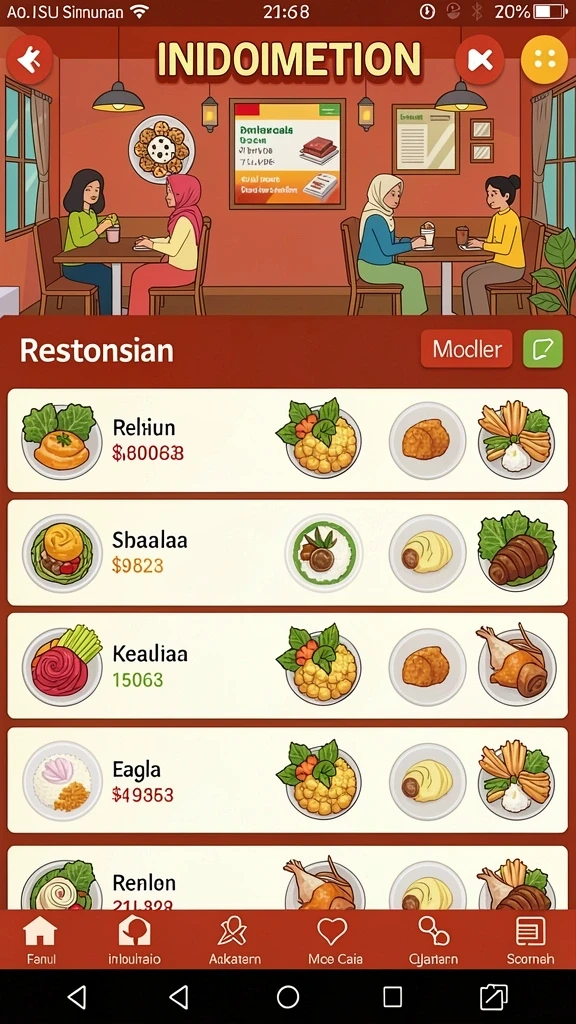Image resolution: width=576 pixels, height=1024 pixels.
Task: Open the Reliiun dish row
Action: click(287, 440)
